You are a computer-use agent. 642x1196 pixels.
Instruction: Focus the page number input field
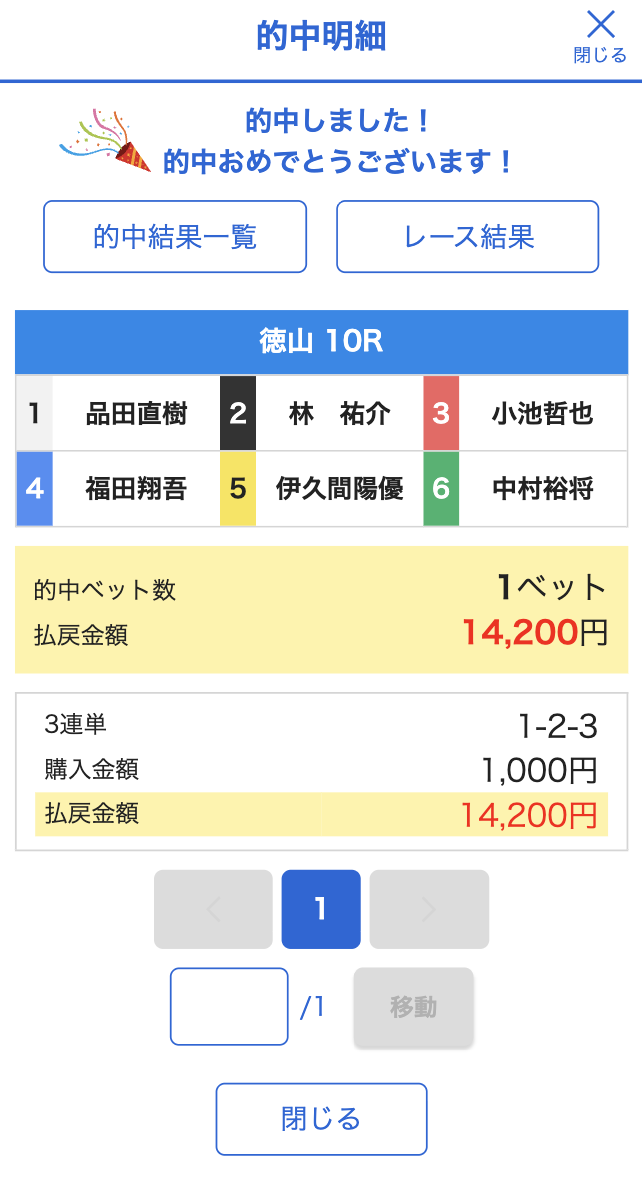pos(229,1006)
